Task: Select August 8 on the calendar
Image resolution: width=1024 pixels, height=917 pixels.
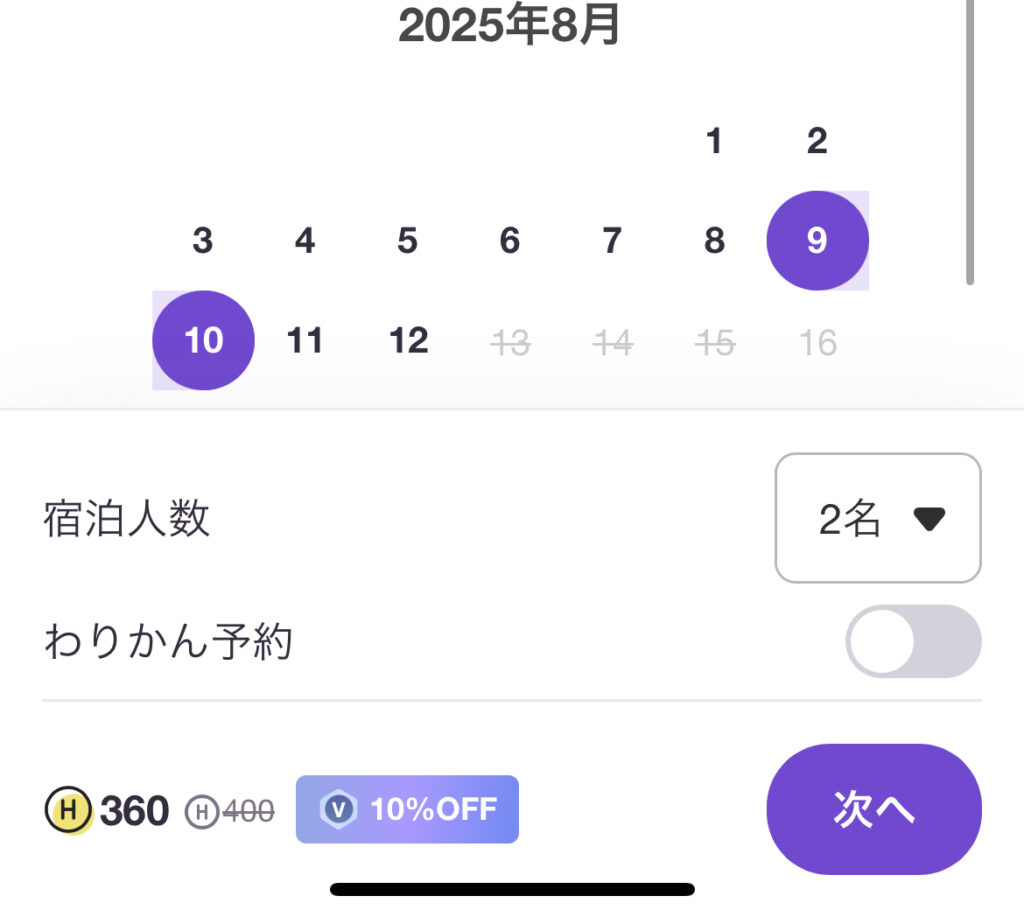Action: 714,241
